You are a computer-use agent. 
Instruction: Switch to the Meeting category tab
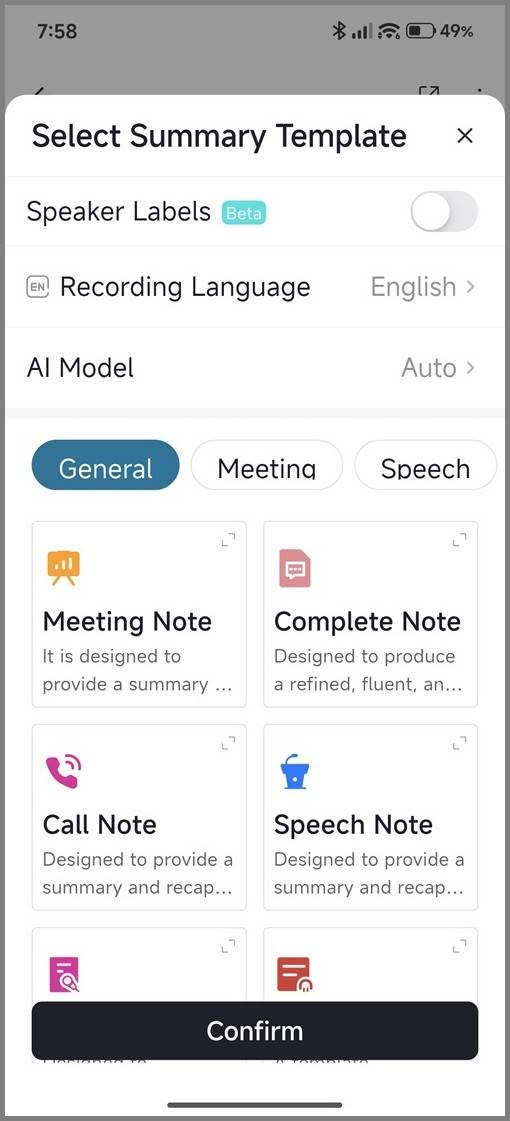[267, 465]
